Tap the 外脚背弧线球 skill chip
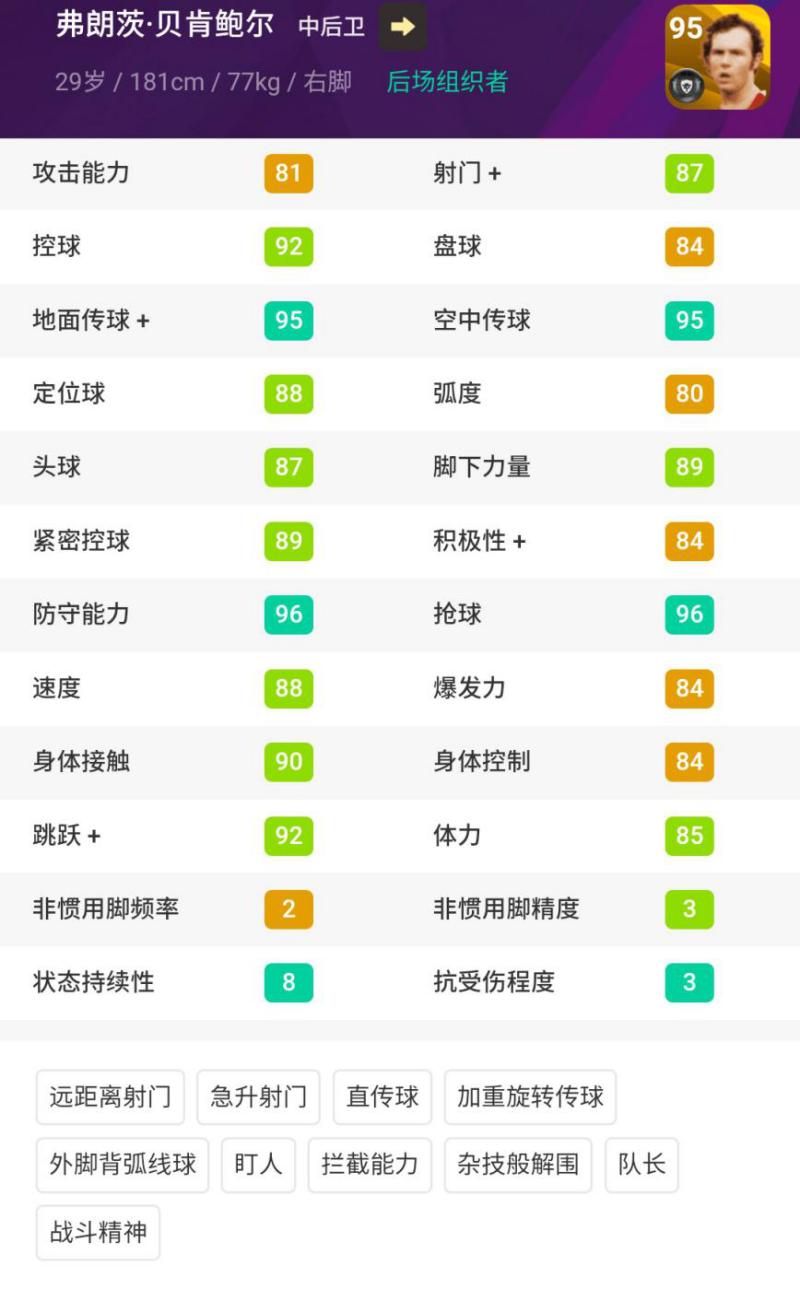This screenshot has height=1289, width=800. pyautogui.click(x=122, y=1165)
